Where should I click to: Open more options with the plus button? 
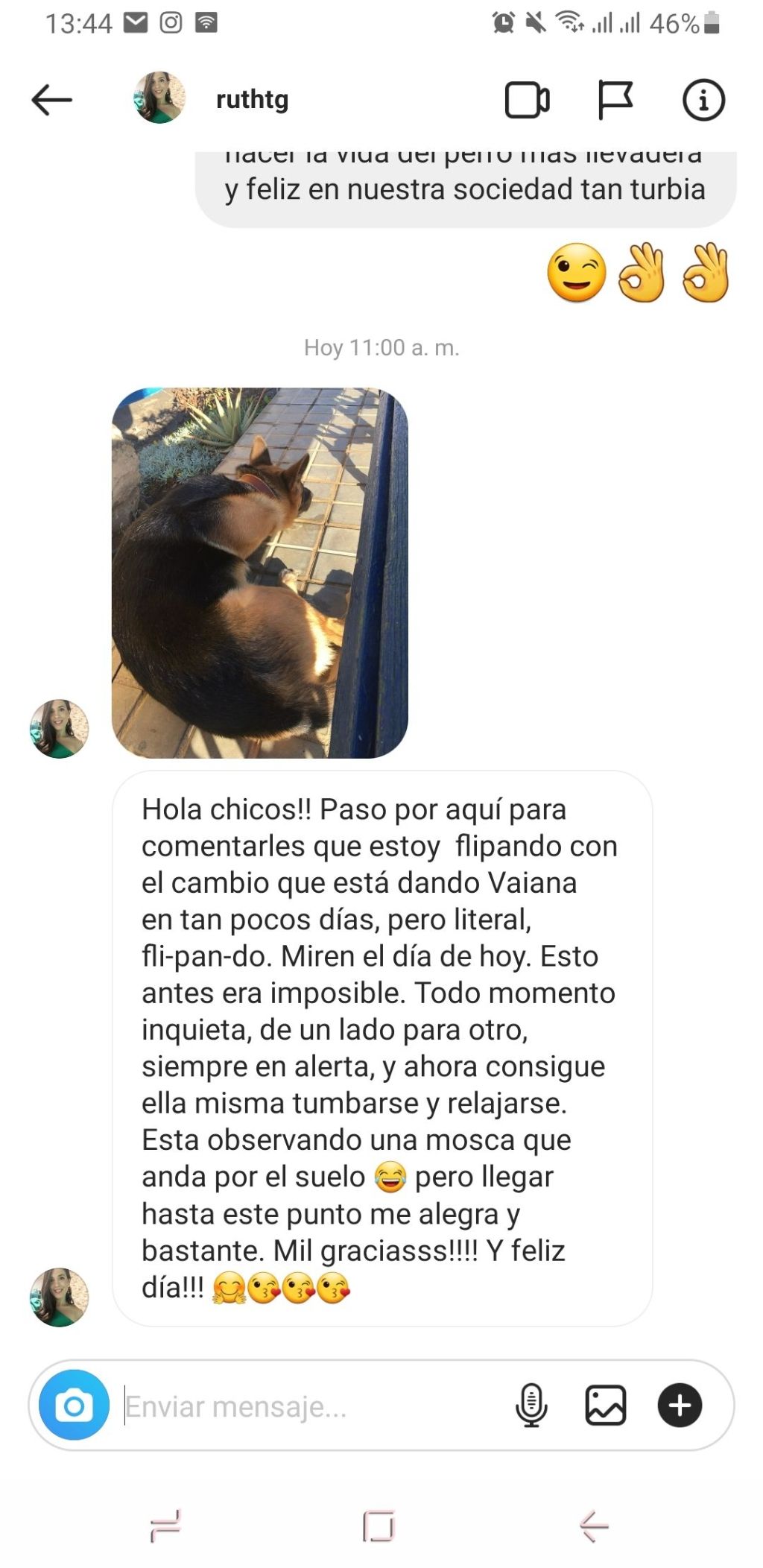click(680, 1406)
